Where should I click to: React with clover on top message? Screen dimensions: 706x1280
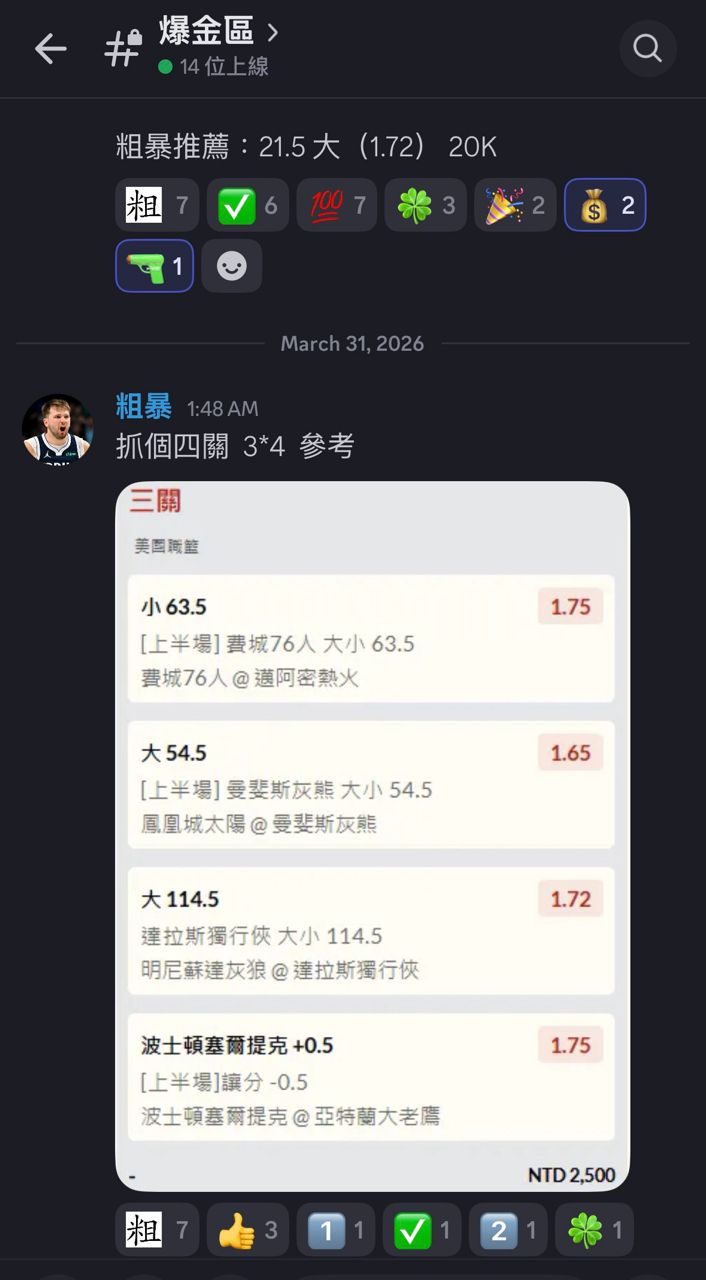coord(425,205)
